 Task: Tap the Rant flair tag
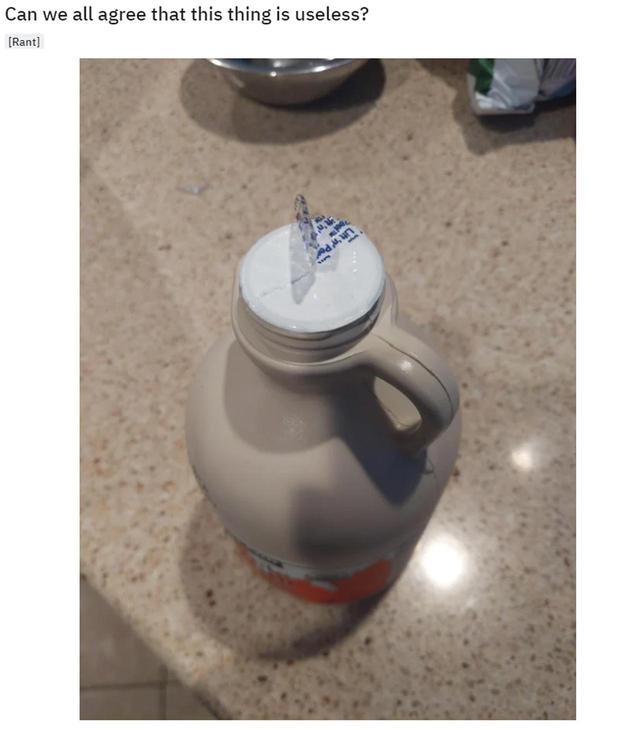click(24, 42)
